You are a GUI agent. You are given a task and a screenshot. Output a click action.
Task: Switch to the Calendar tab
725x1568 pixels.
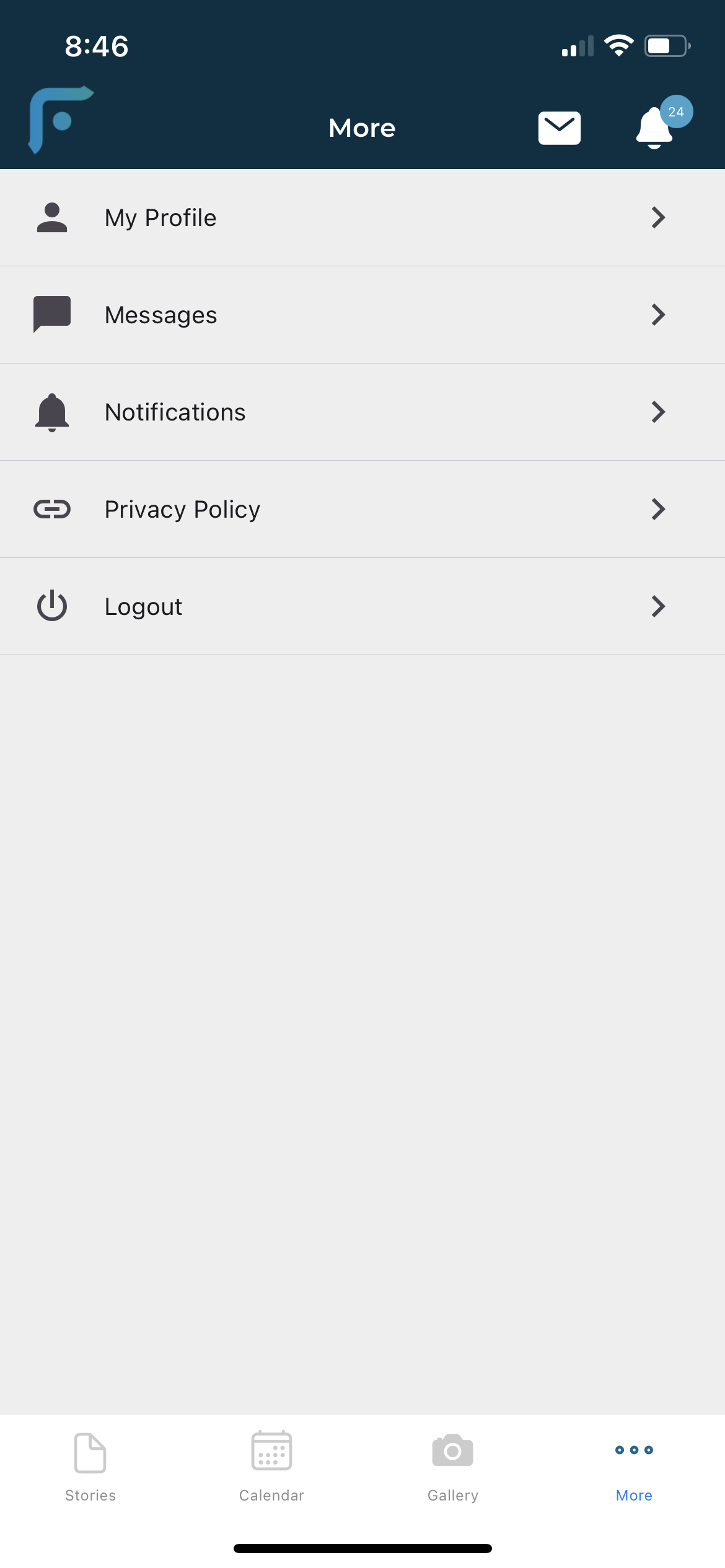[x=271, y=1466]
